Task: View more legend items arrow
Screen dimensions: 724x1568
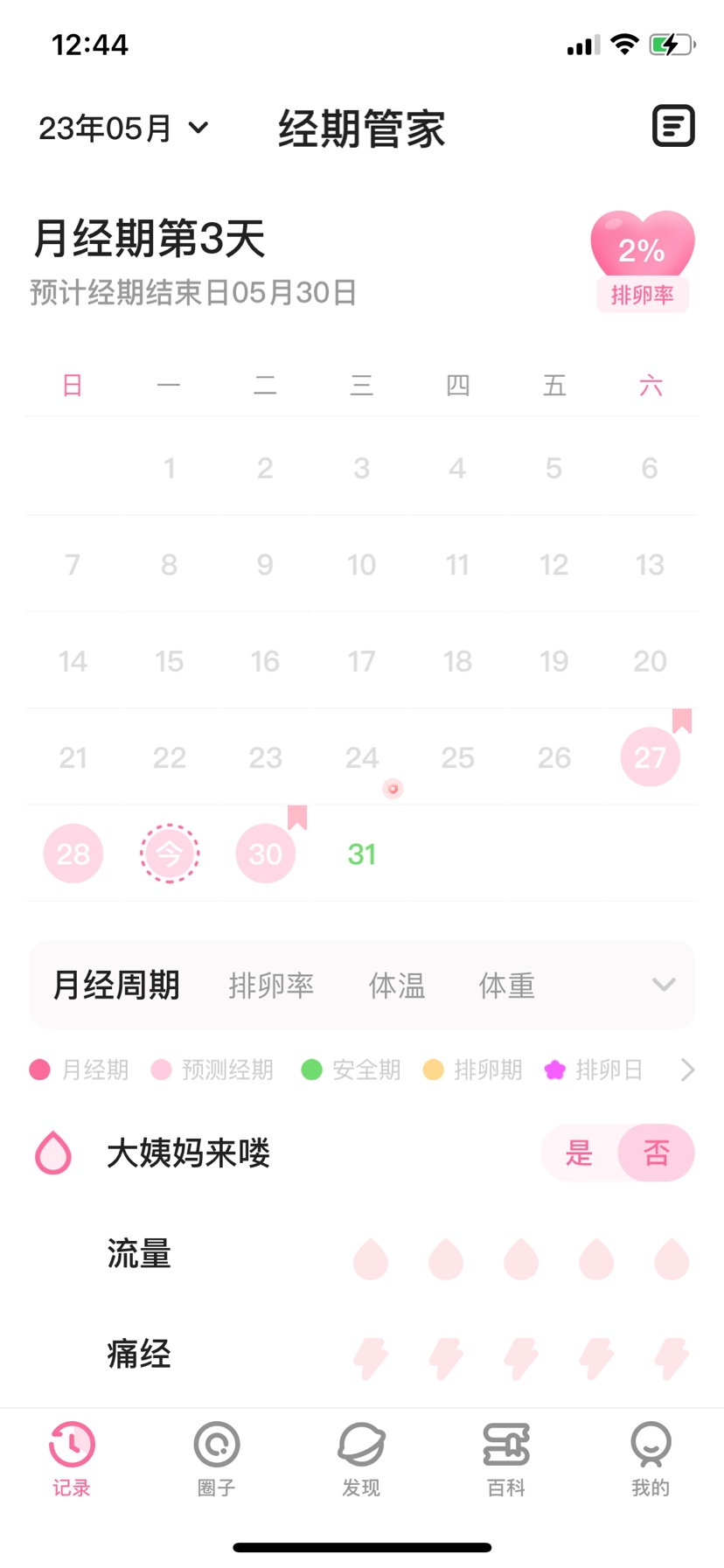Action: [688, 1070]
